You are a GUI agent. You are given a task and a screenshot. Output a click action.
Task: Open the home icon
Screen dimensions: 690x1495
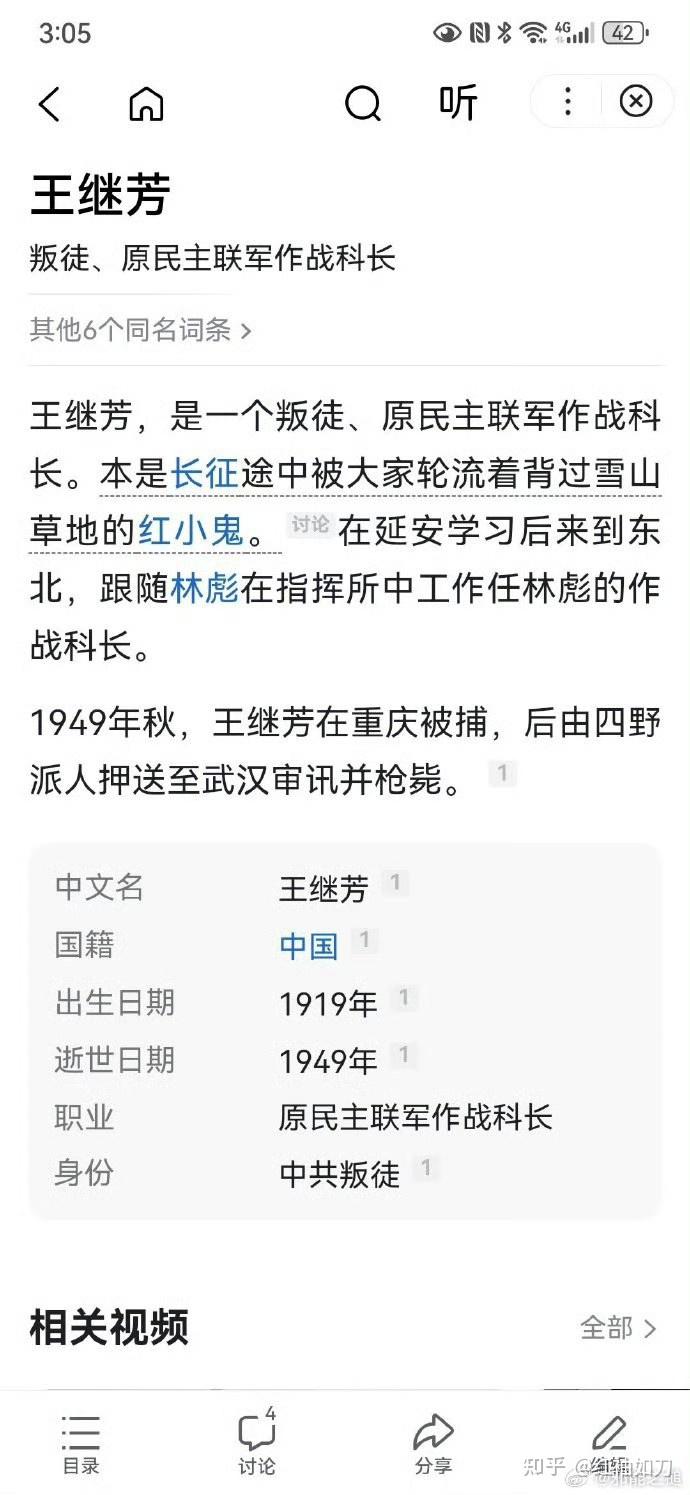pos(146,103)
